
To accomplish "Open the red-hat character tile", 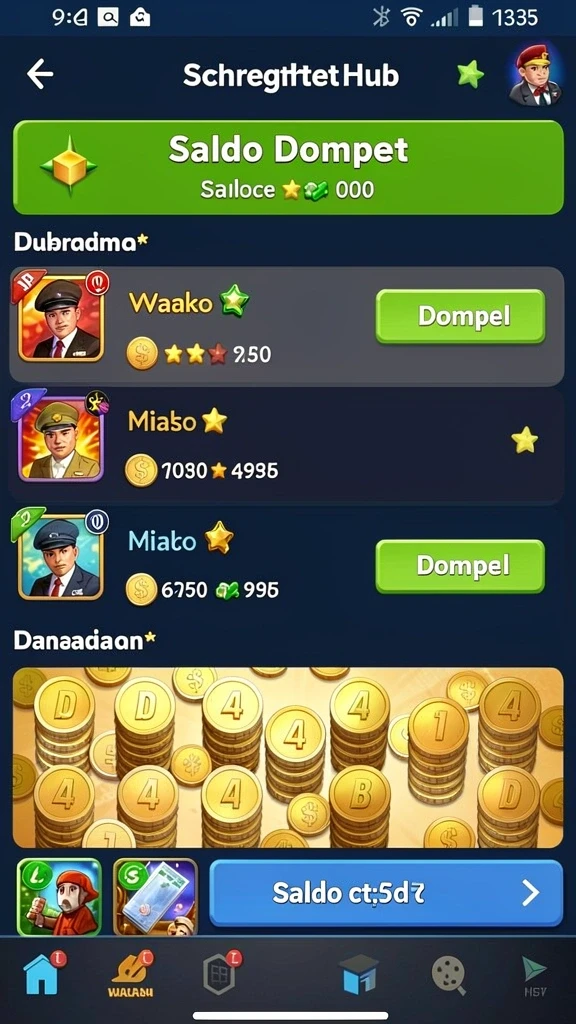I will pos(59,897).
